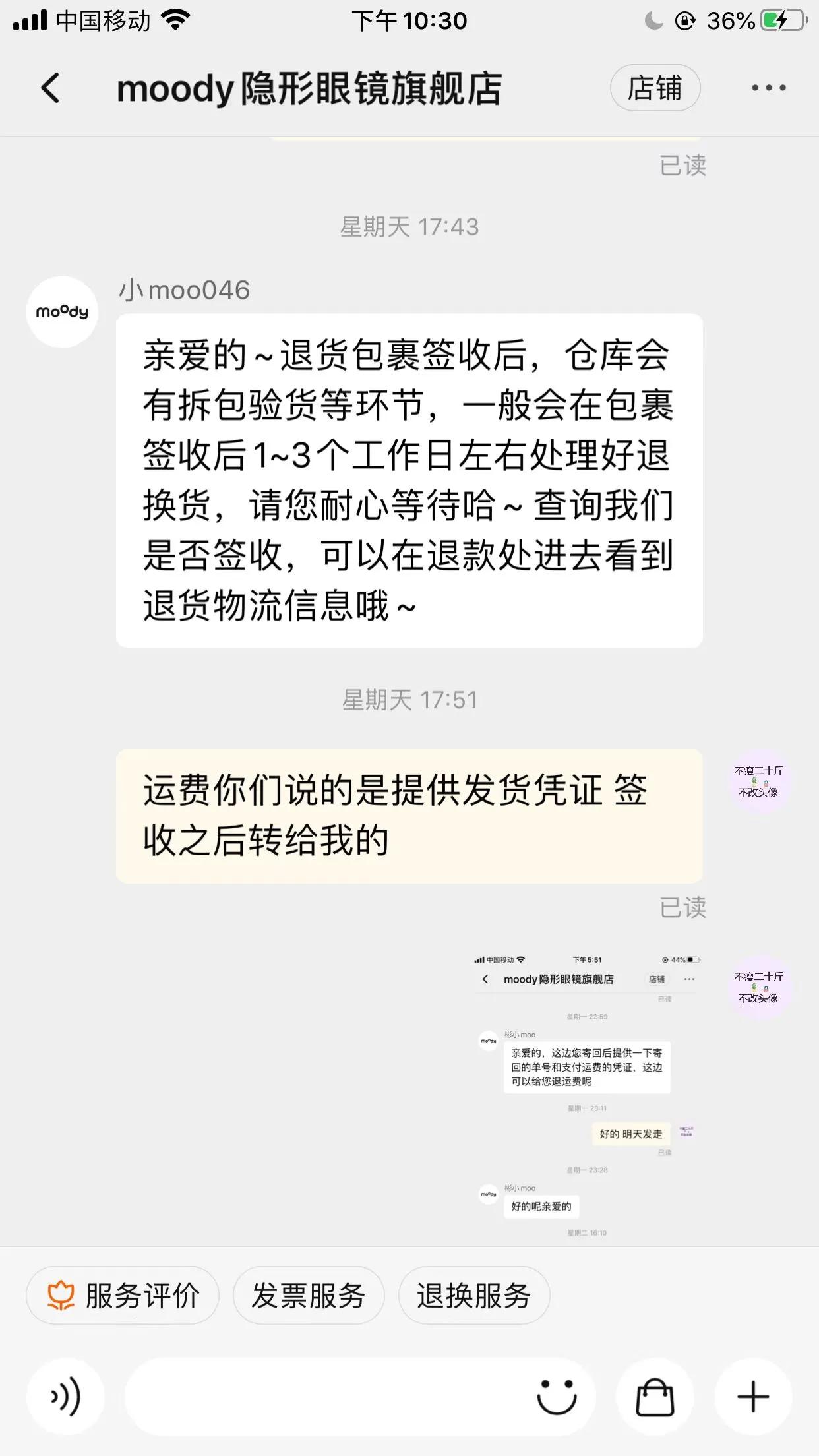Tap the message input field
The width and height of the screenshot is (819, 1456).
317,1396
